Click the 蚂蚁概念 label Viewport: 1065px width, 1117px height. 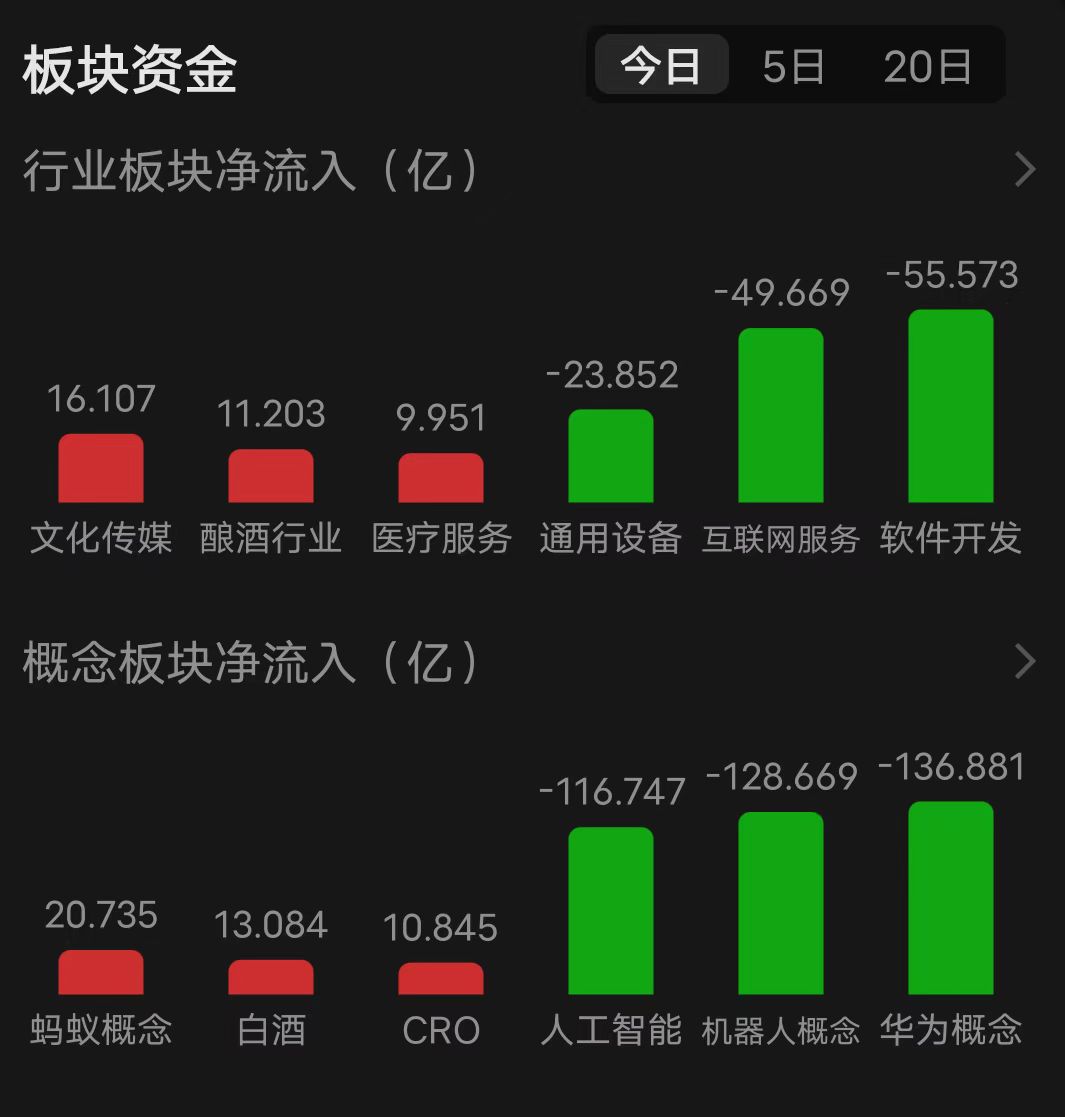[x=100, y=1030]
